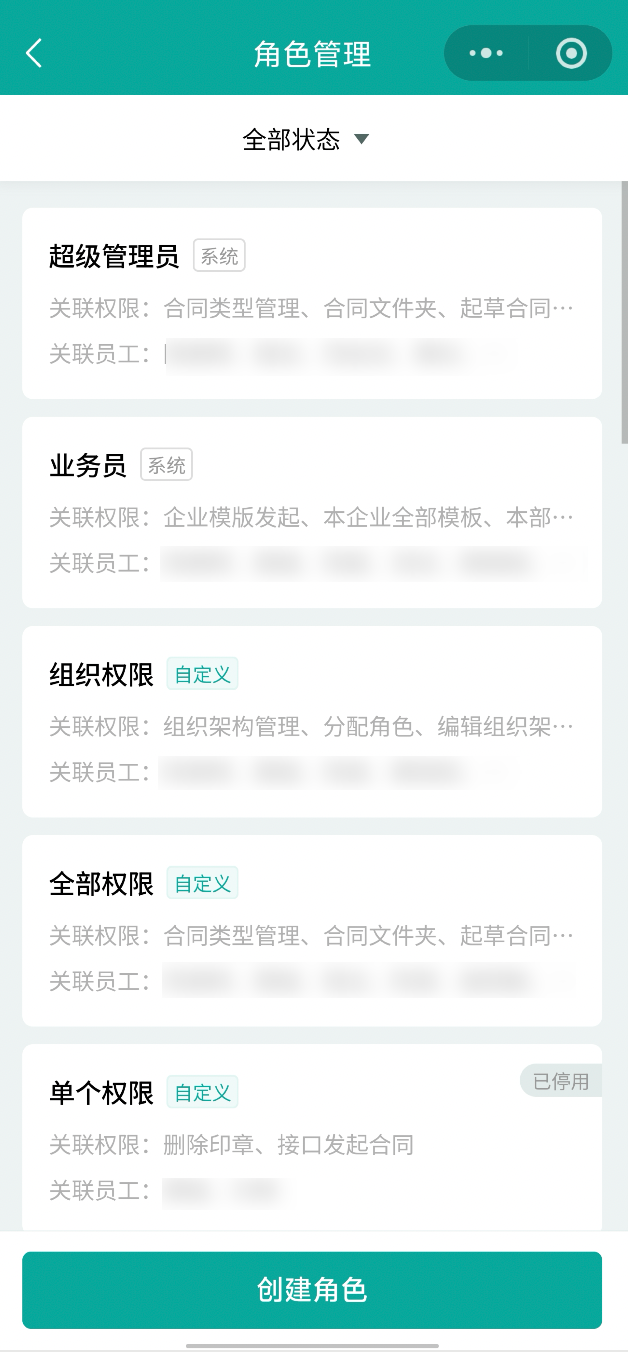Image resolution: width=628 pixels, height=1352 pixels.
Task: Go back from 角色管理 page
Action: pos(34,53)
